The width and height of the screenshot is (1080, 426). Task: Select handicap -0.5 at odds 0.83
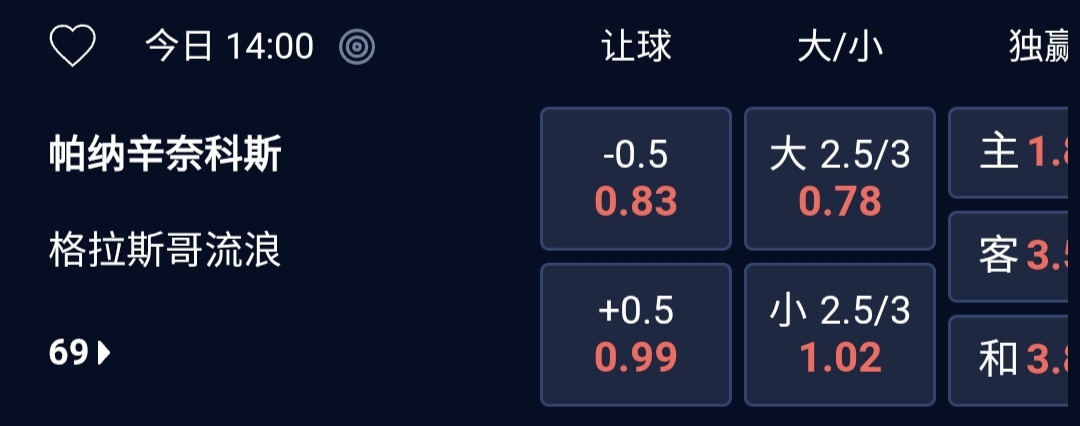click(636, 178)
